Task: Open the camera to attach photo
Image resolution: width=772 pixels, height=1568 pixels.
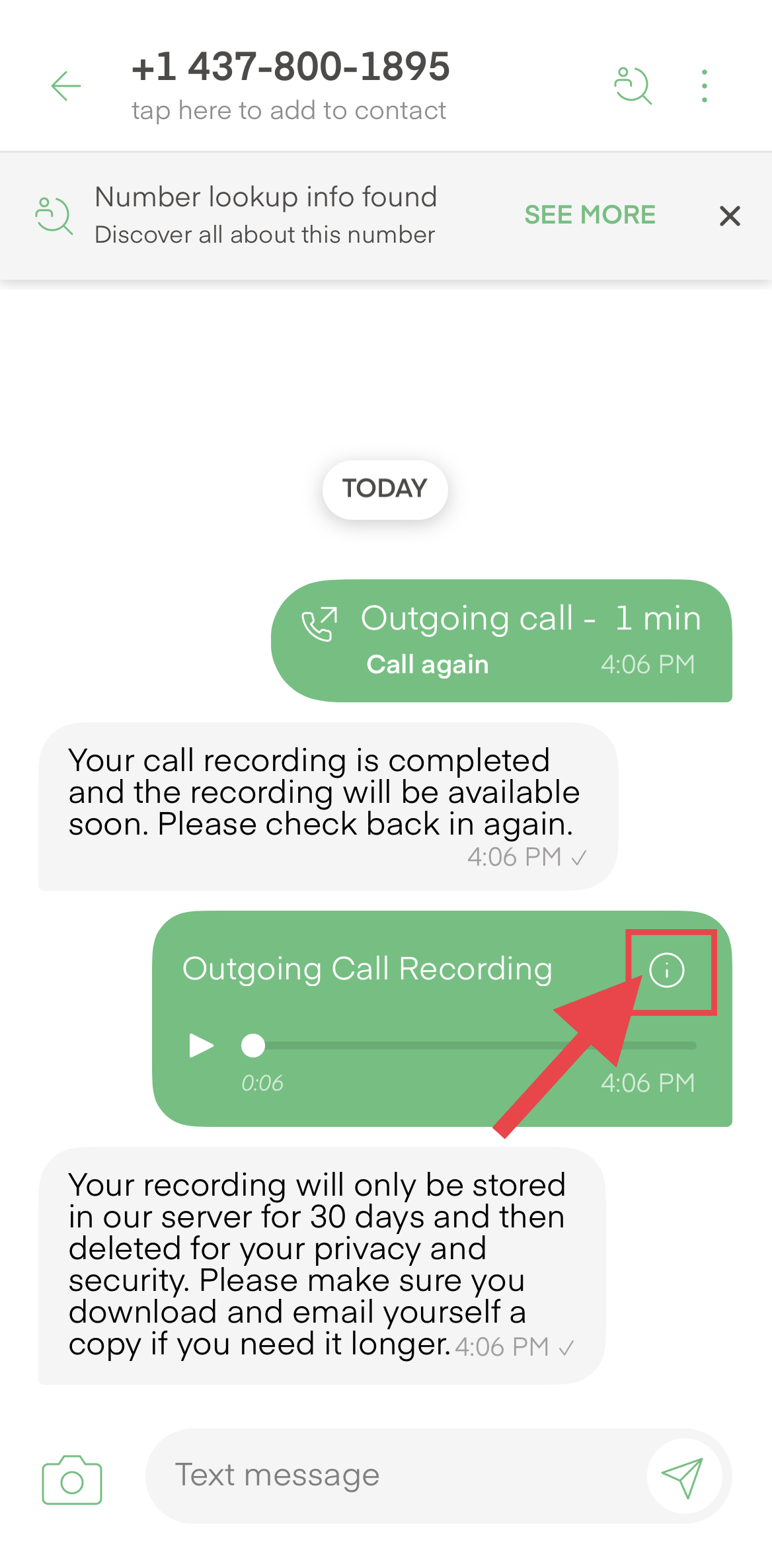Action: coord(72,1479)
